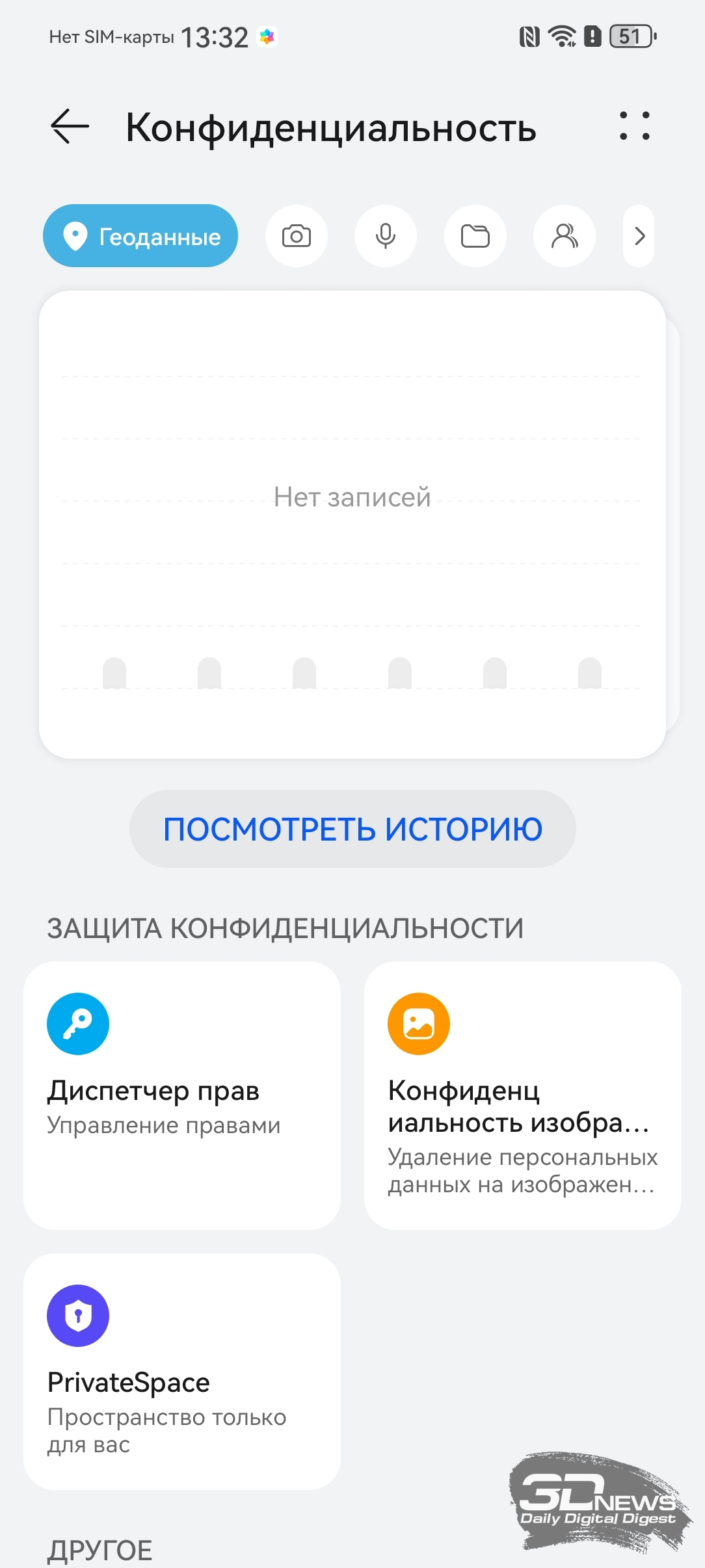Show more permission filters with the arrow

click(x=639, y=236)
